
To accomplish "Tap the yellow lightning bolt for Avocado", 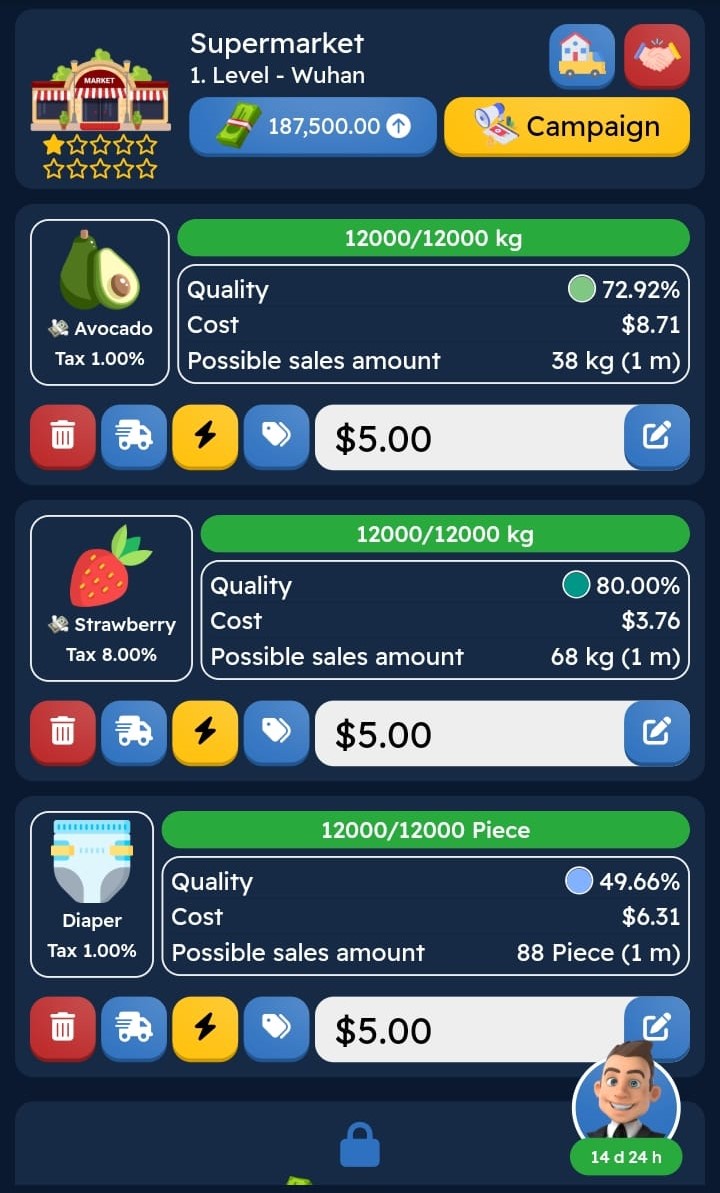I will click(205, 437).
